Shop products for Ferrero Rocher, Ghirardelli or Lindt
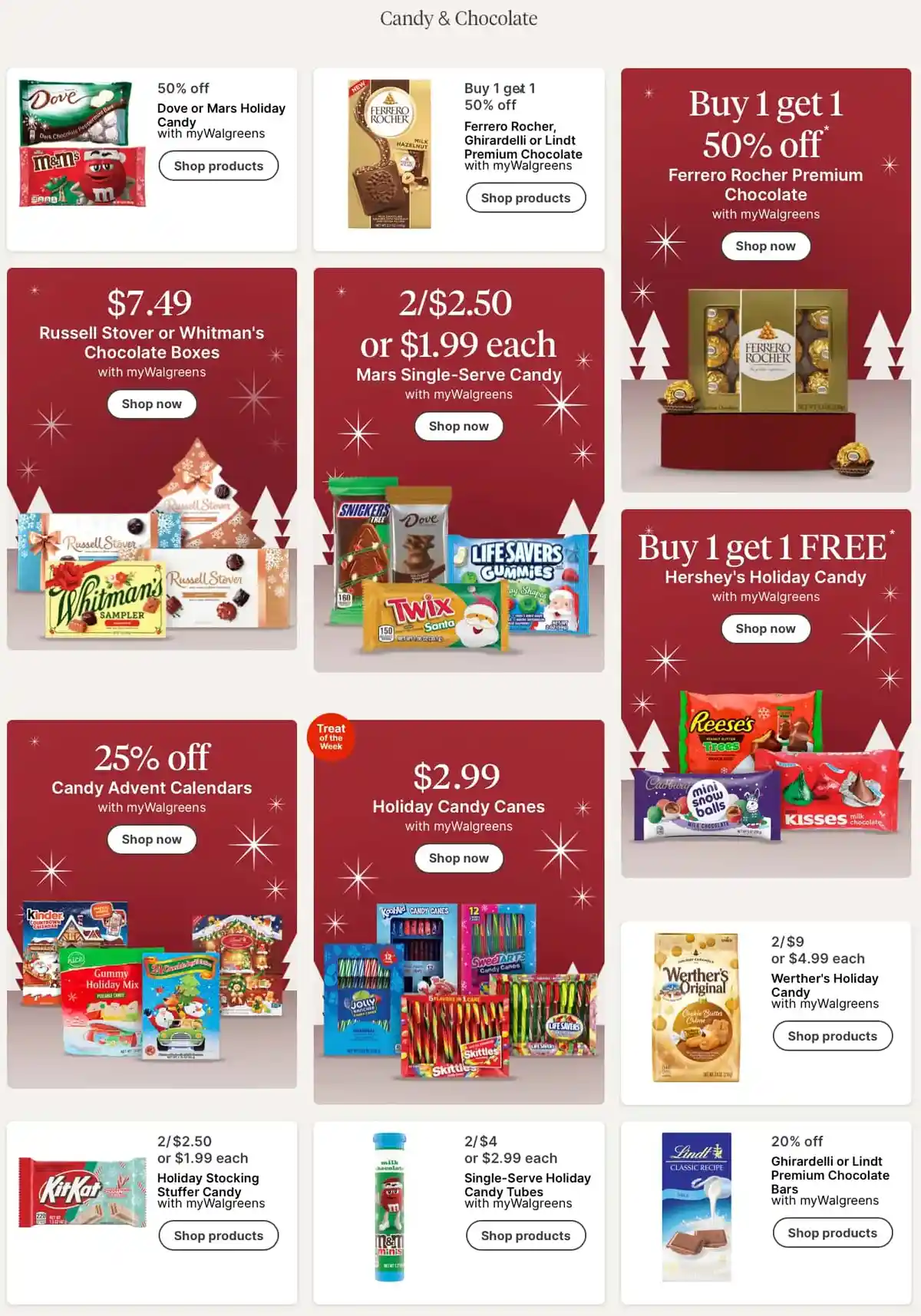Image resolution: width=921 pixels, height=1316 pixels. [x=525, y=198]
